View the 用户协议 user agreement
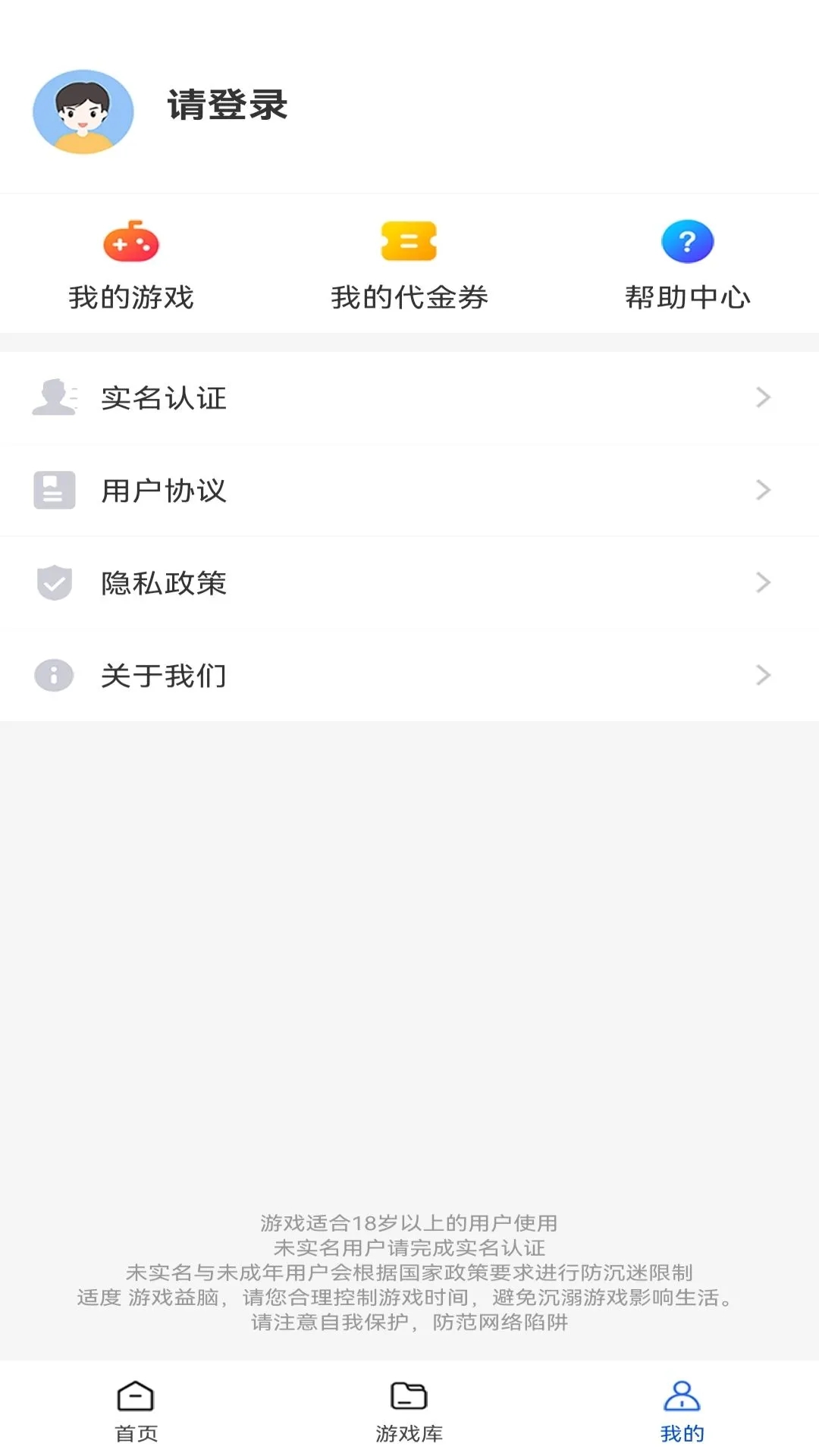The height and width of the screenshot is (1456, 819). click(x=409, y=490)
